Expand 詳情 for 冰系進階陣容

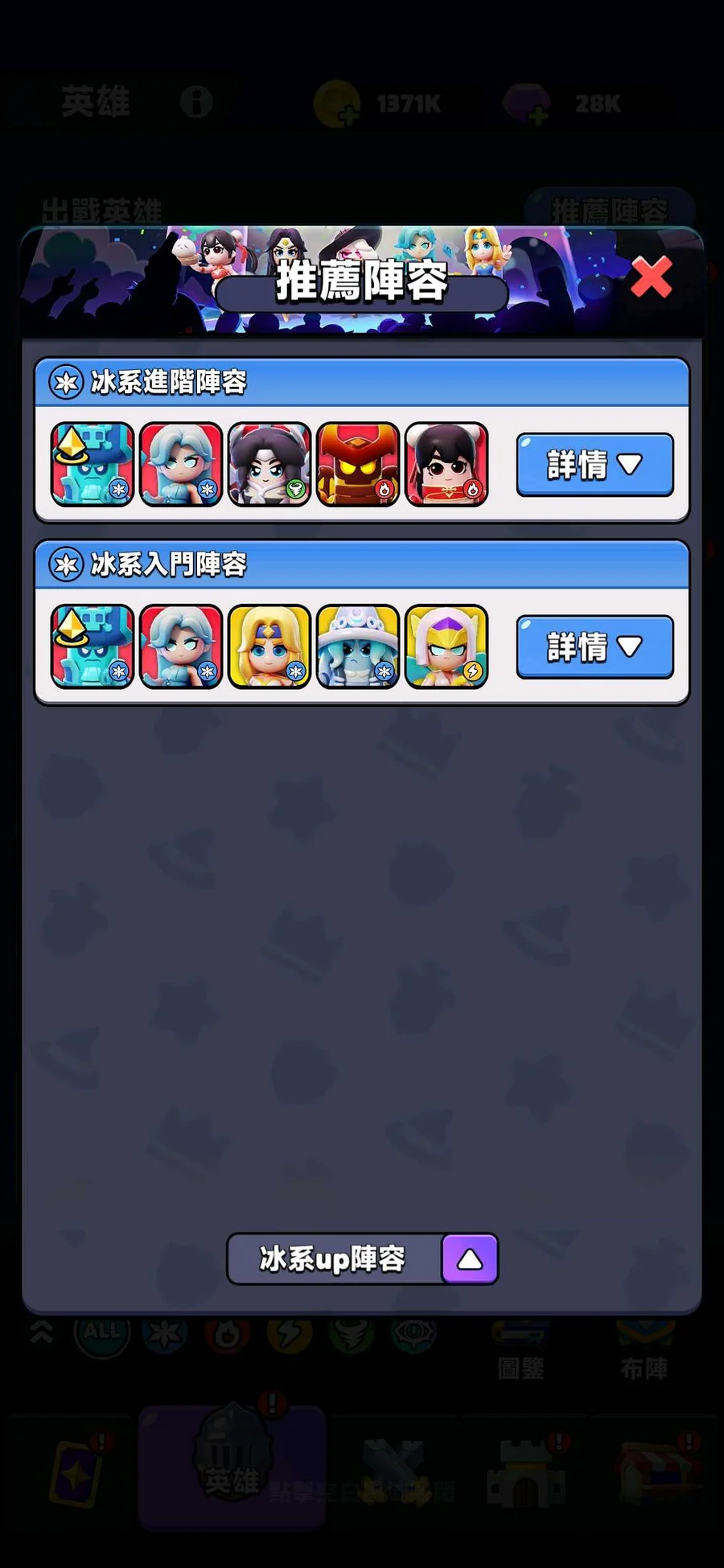(594, 465)
